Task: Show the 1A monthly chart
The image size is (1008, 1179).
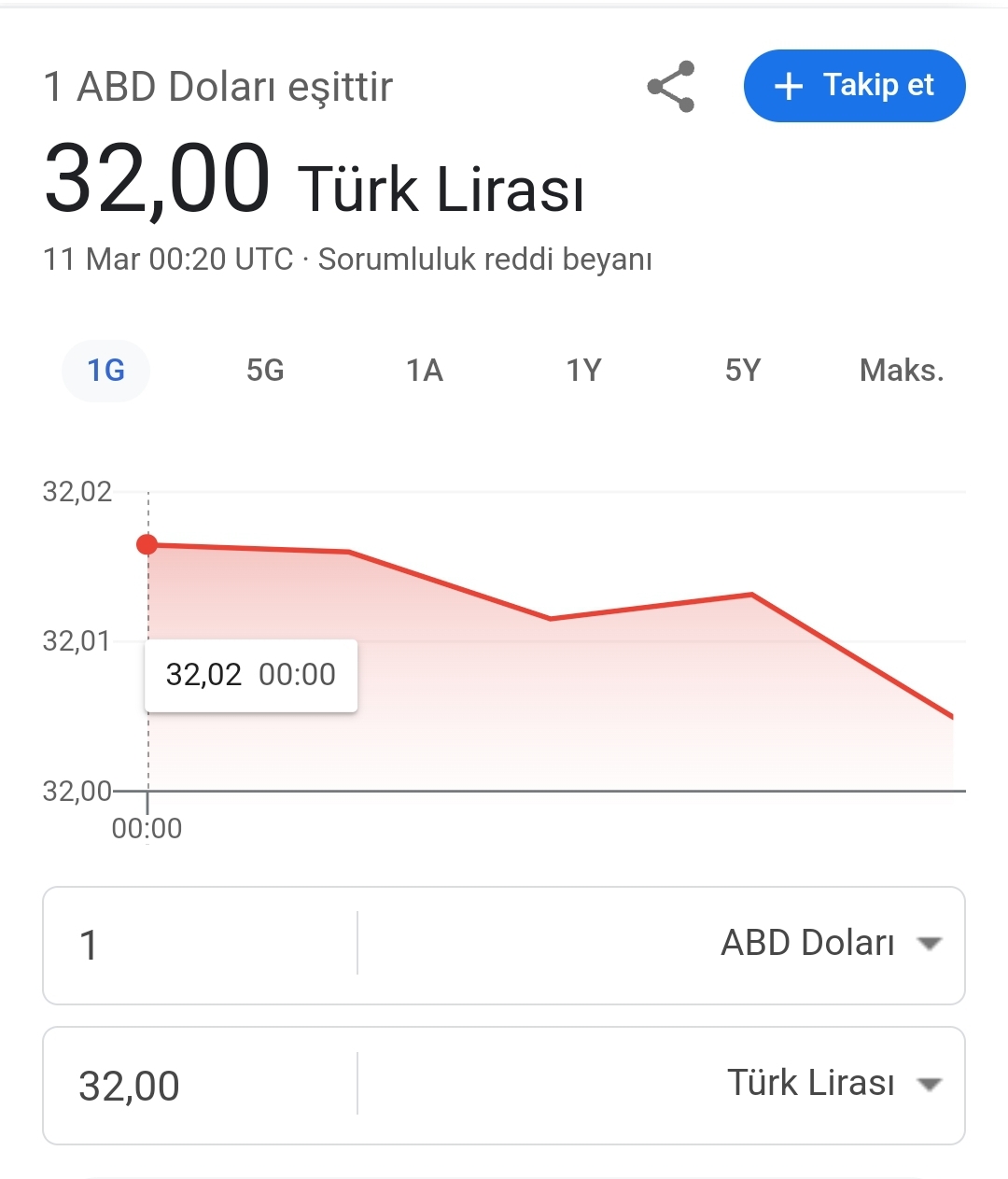Action: point(425,371)
